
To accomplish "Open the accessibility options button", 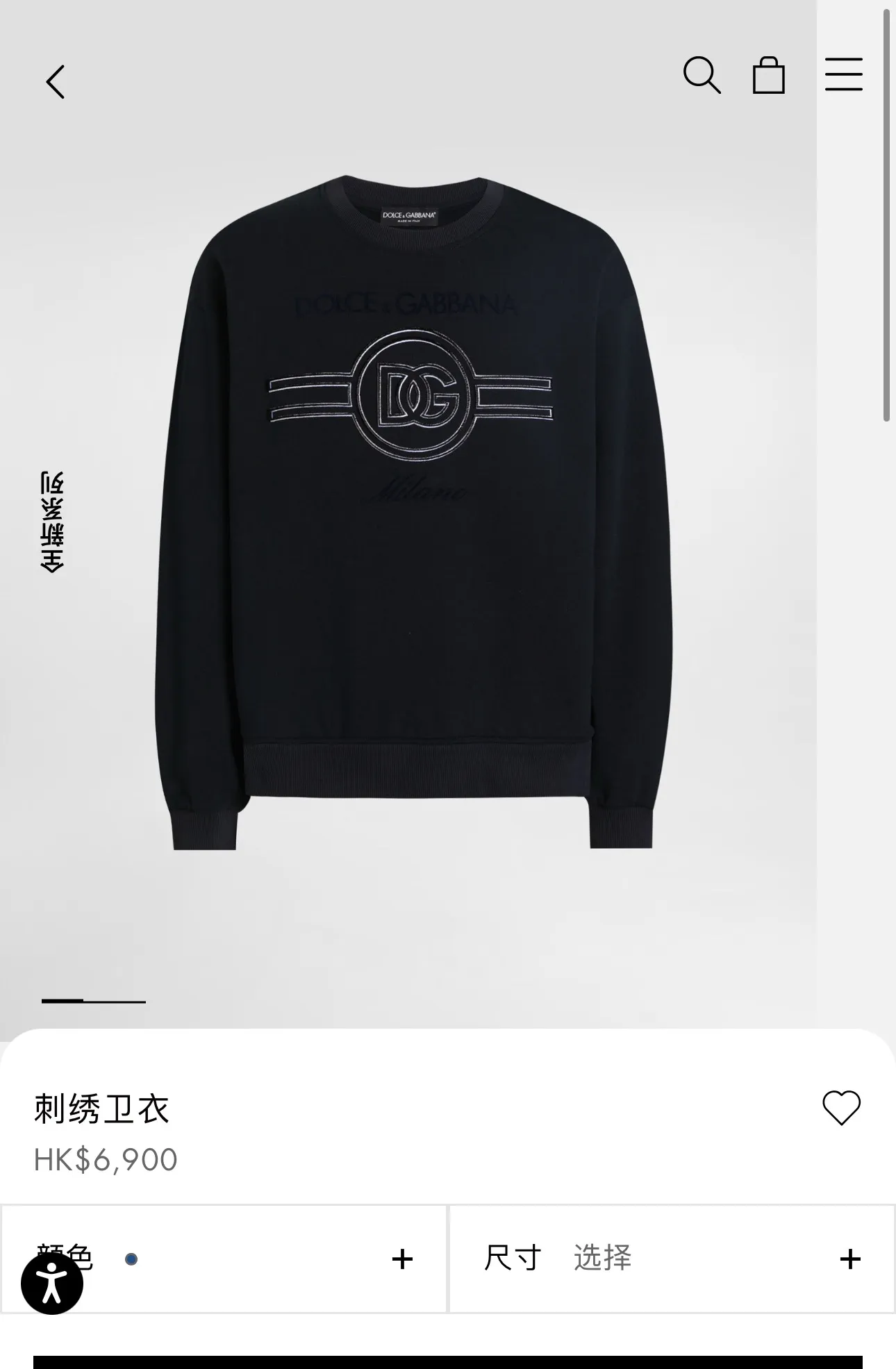I will click(x=52, y=1284).
